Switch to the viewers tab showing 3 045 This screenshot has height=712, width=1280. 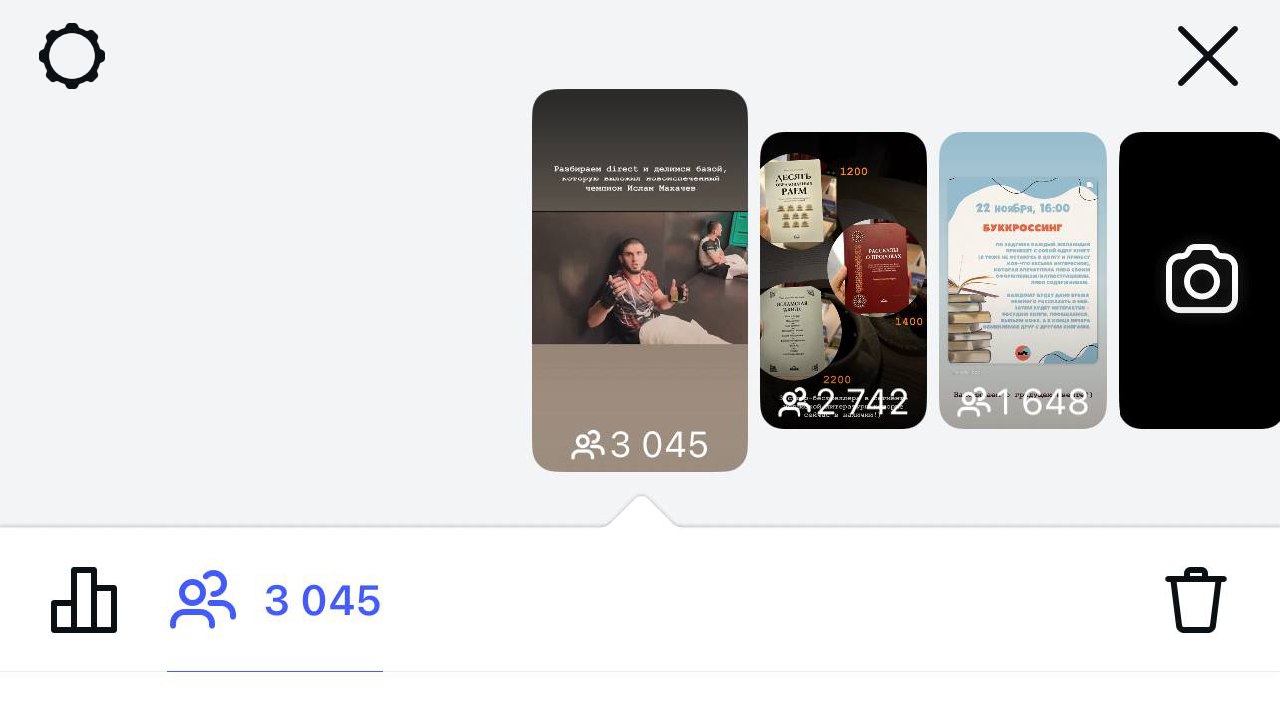pyautogui.click(x=275, y=600)
